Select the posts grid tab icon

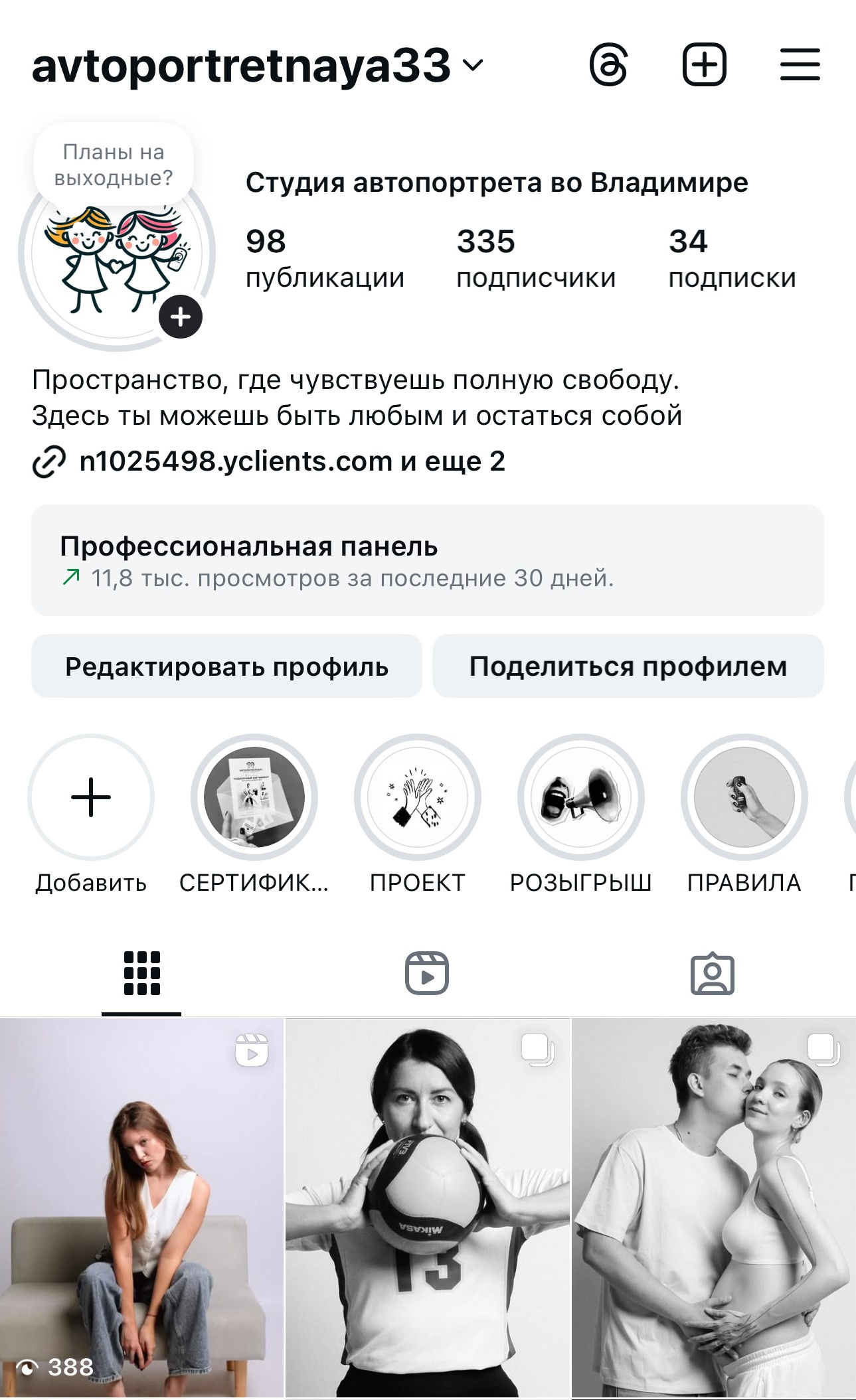[x=142, y=976]
